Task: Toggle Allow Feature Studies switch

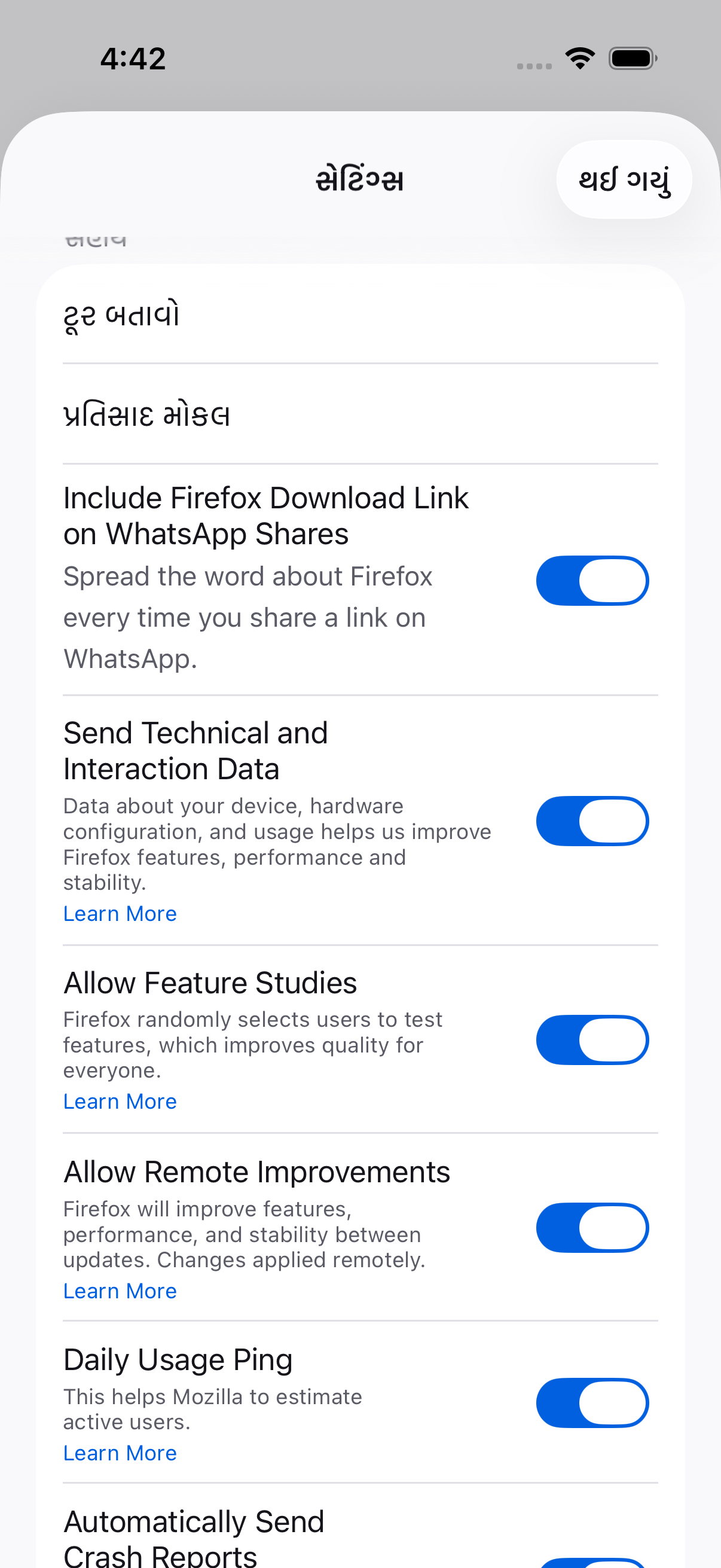Action: pos(592,1039)
